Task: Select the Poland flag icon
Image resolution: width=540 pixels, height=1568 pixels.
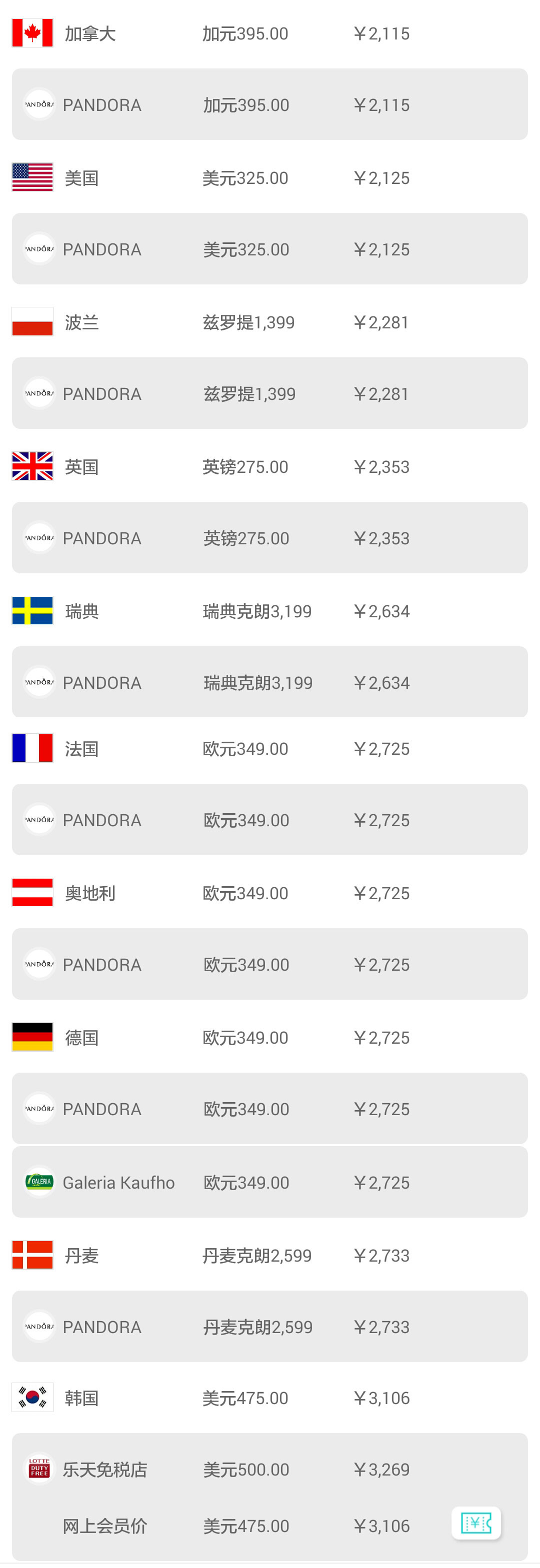Action: [x=32, y=322]
